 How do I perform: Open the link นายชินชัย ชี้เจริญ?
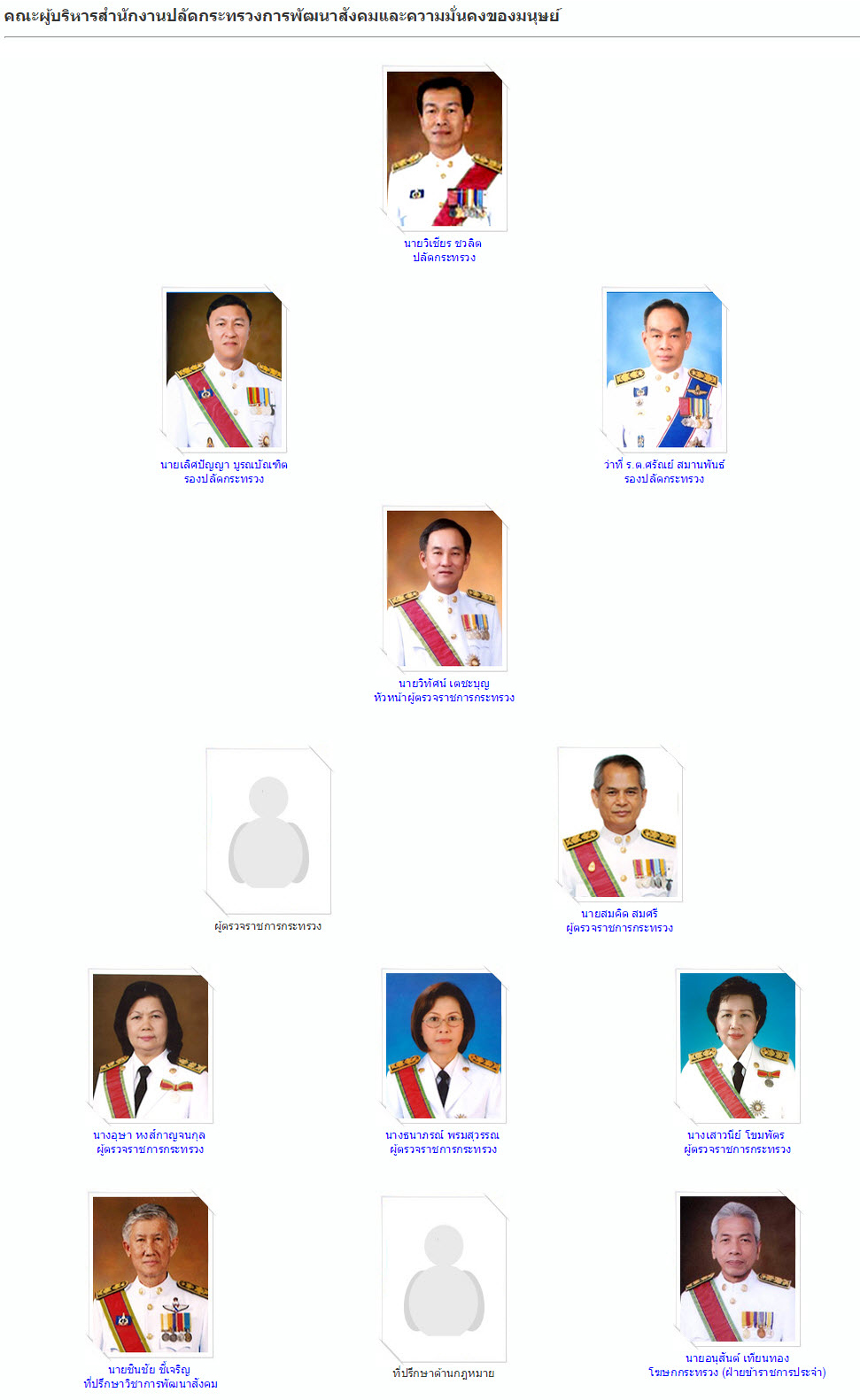(149, 1369)
